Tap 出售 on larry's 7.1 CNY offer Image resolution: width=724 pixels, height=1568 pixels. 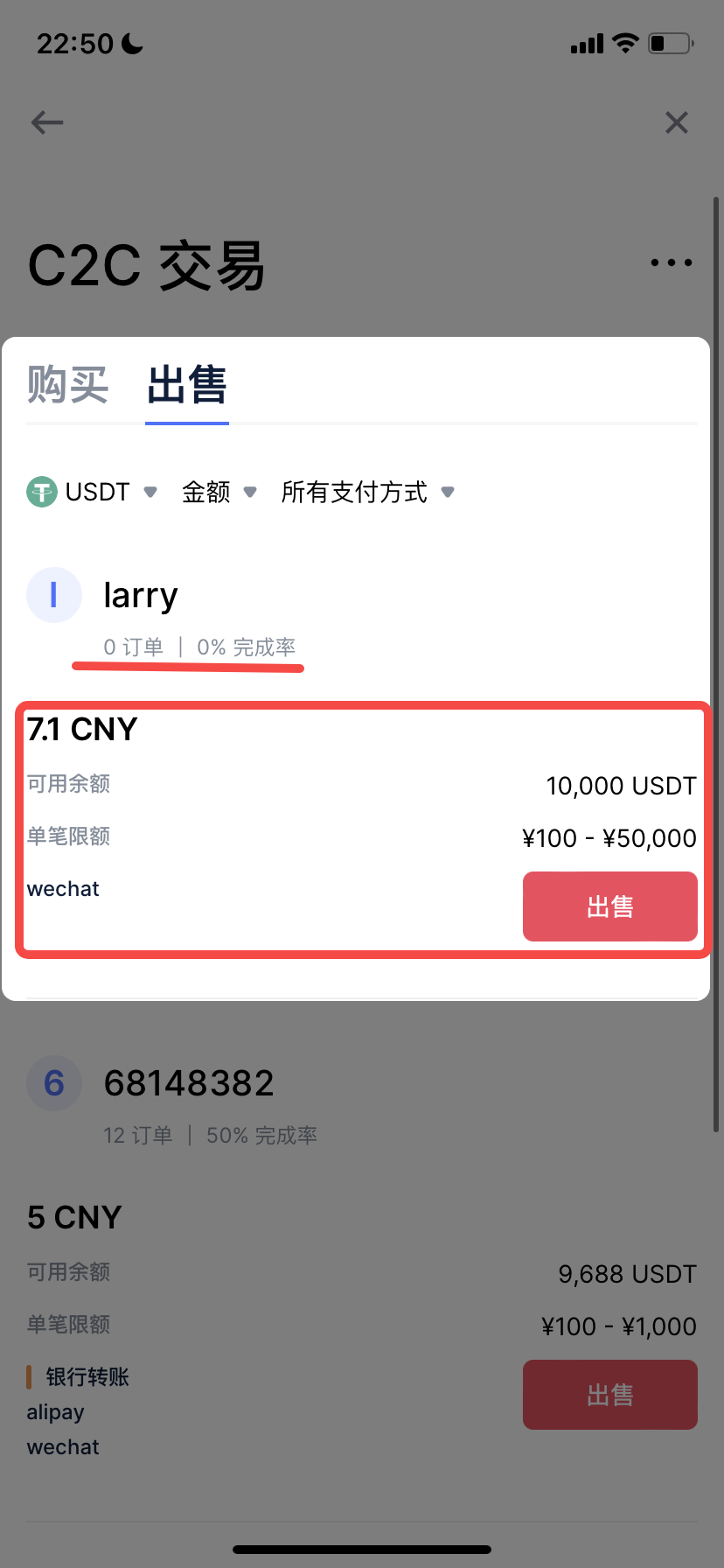click(609, 906)
